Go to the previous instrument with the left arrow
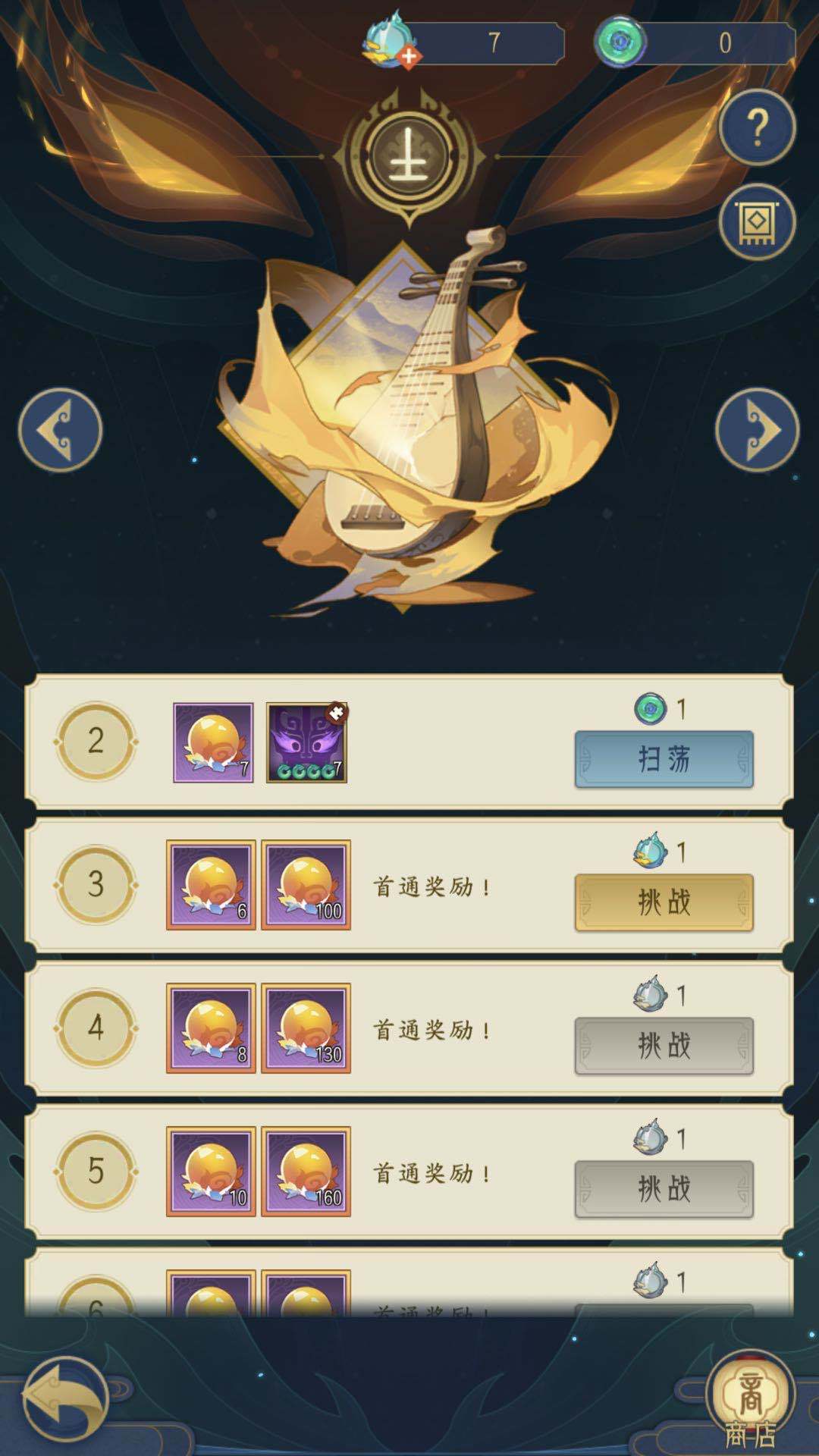The image size is (819, 1456). [x=61, y=430]
